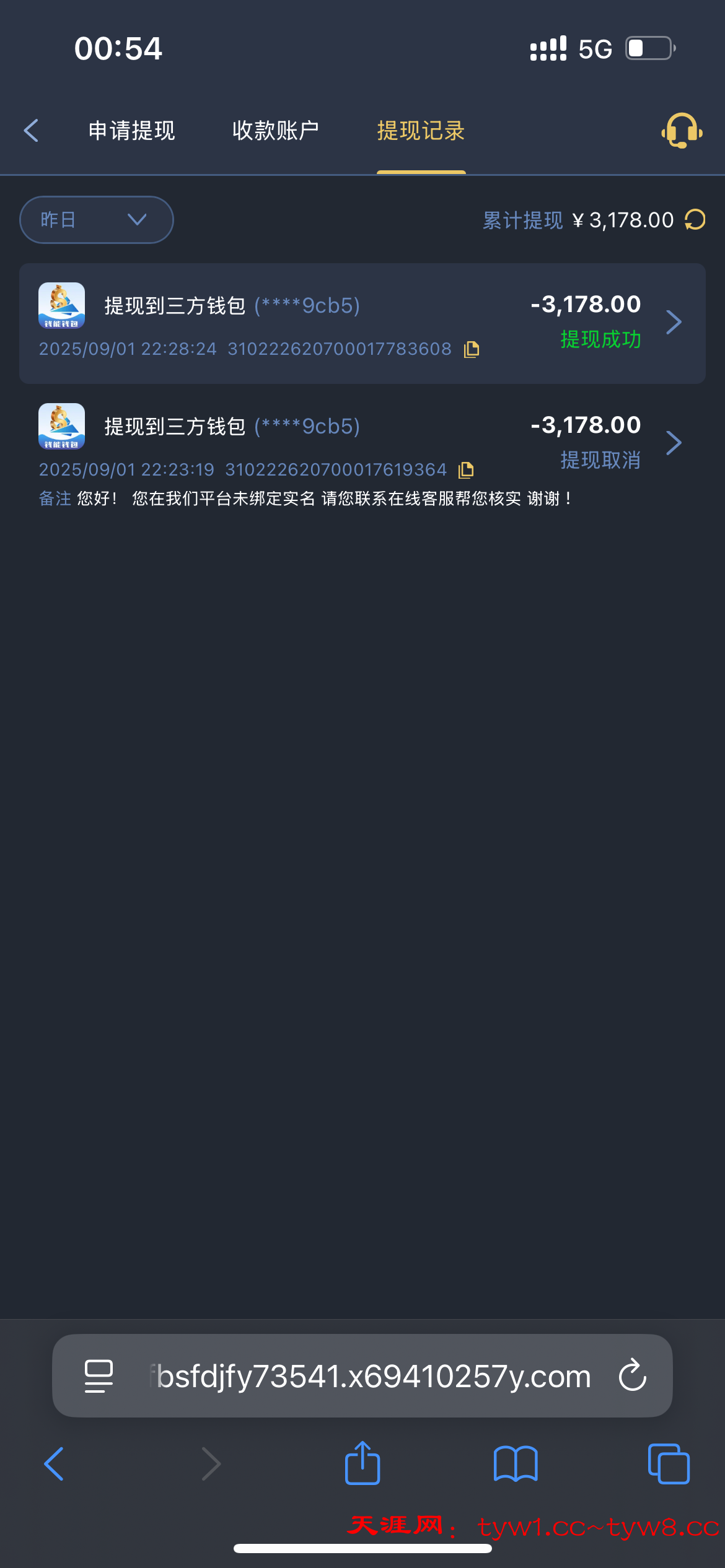Open Safari bookmarks
Image resolution: width=725 pixels, height=1568 pixels.
point(516,1464)
